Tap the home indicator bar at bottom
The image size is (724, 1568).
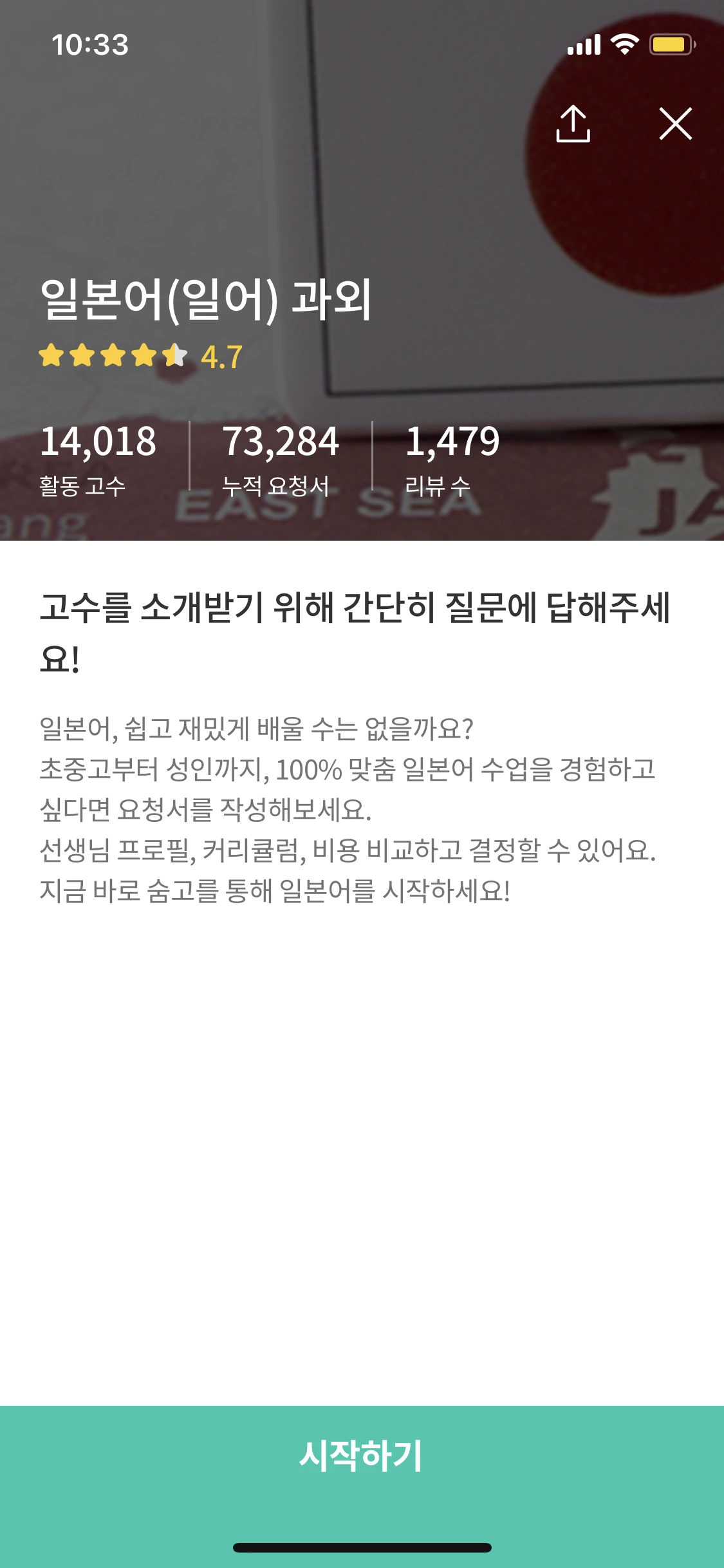click(x=362, y=1547)
